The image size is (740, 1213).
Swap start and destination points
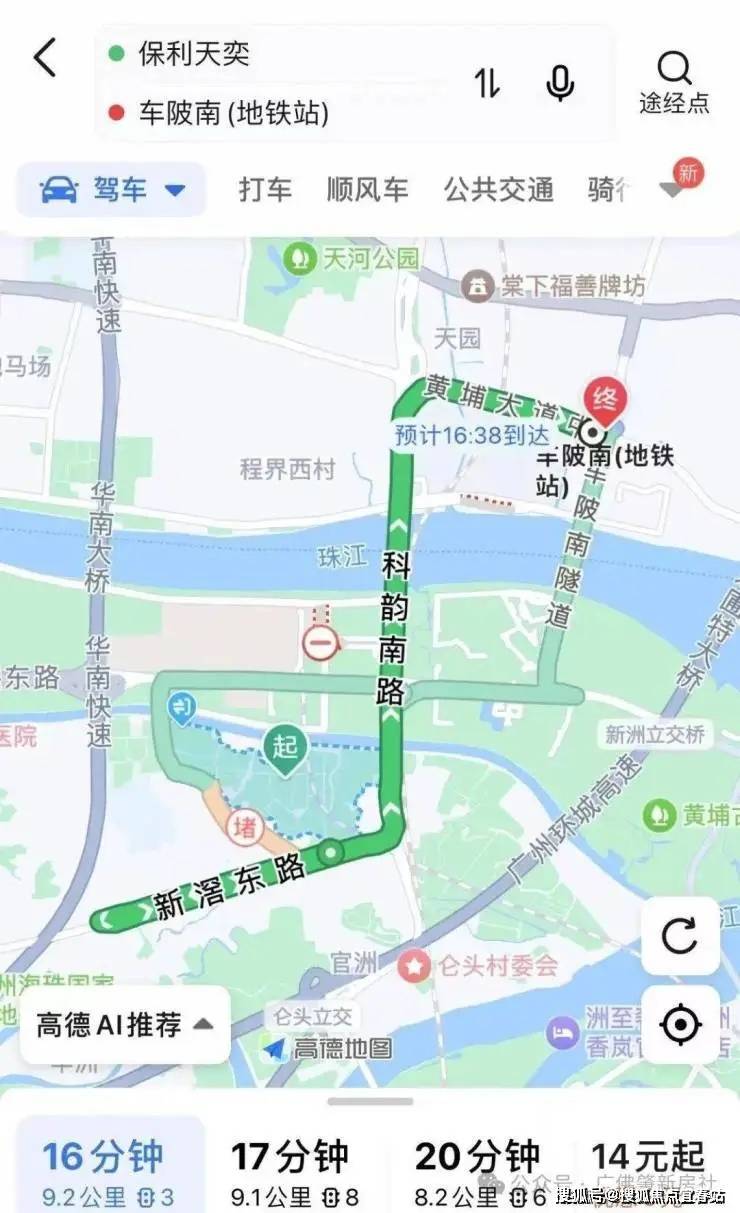coord(487,82)
